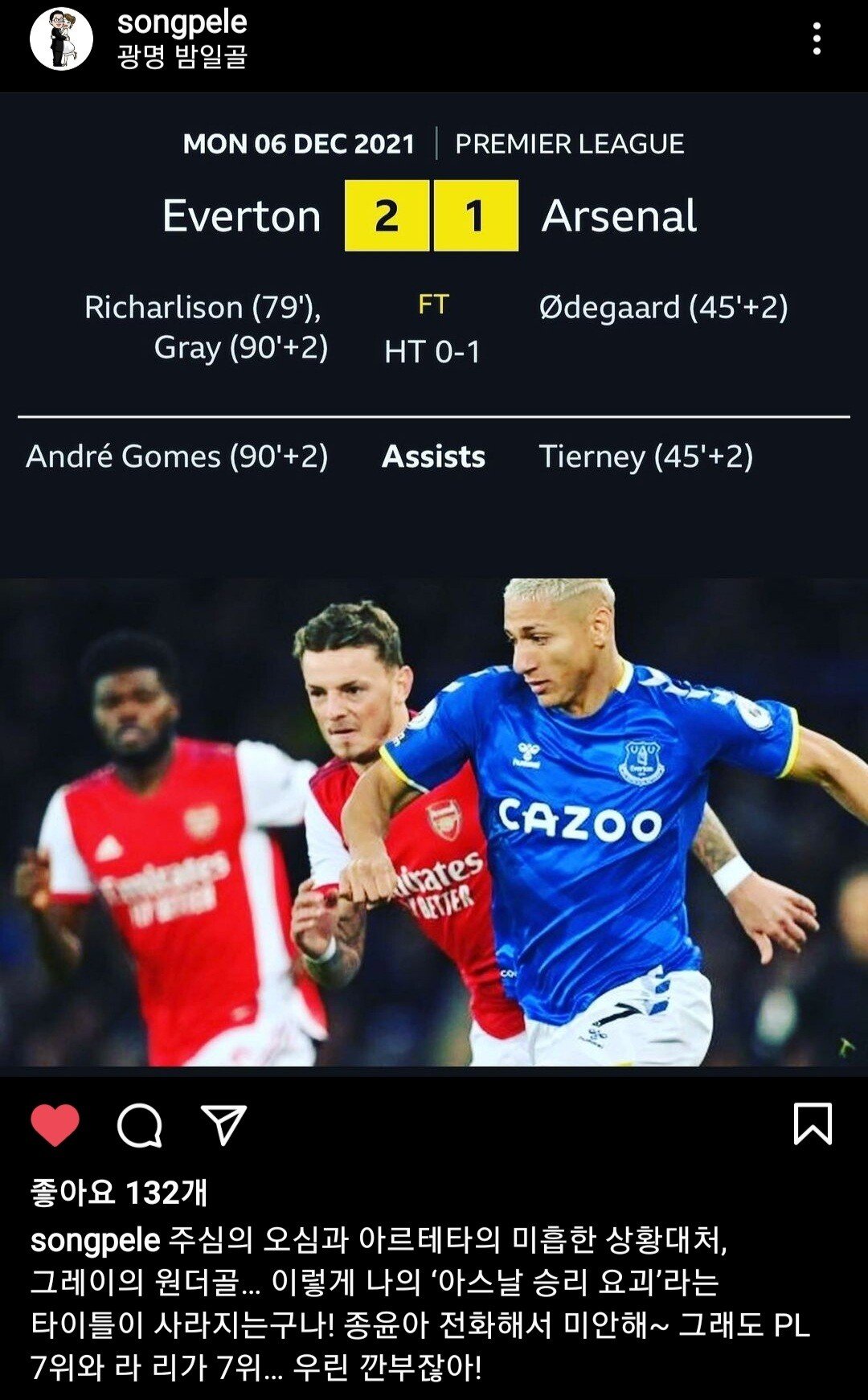
Task: Open comments with the speech bubble icon
Action: tap(140, 1124)
